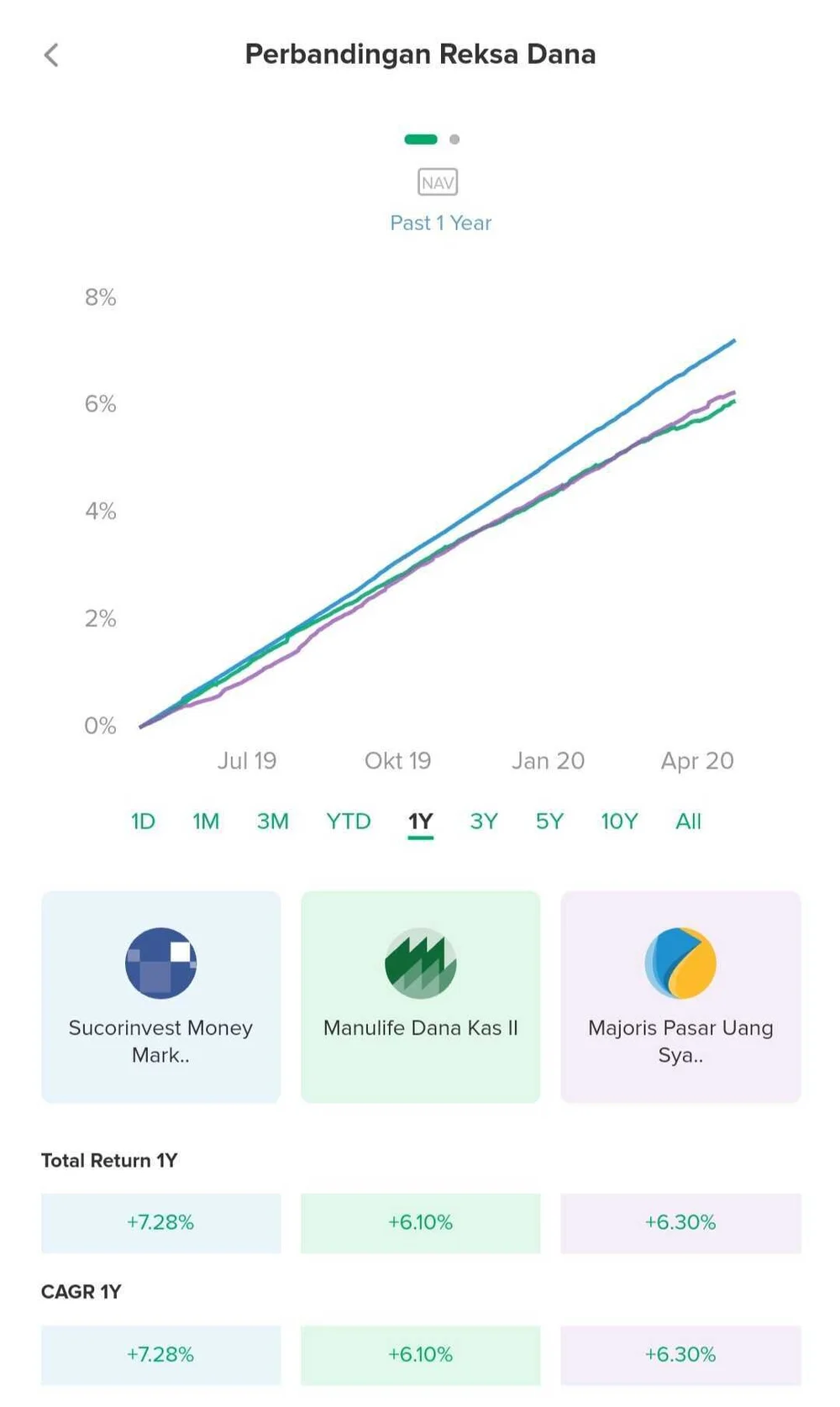The image size is (840, 1407).
Task: Select the 1D time range
Action: (x=143, y=821)
